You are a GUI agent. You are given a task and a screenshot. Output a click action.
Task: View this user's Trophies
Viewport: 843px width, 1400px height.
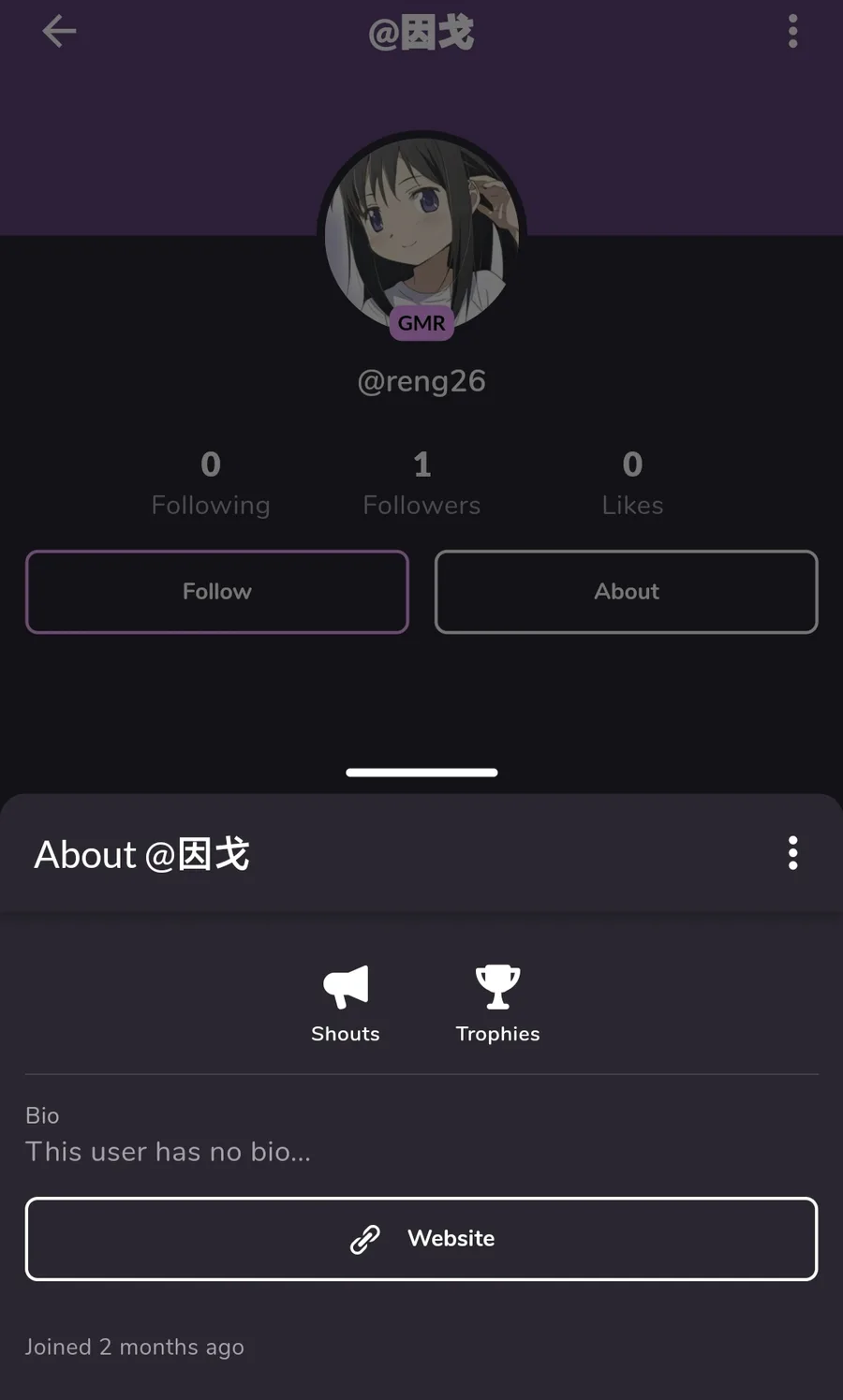[497, 1004]
